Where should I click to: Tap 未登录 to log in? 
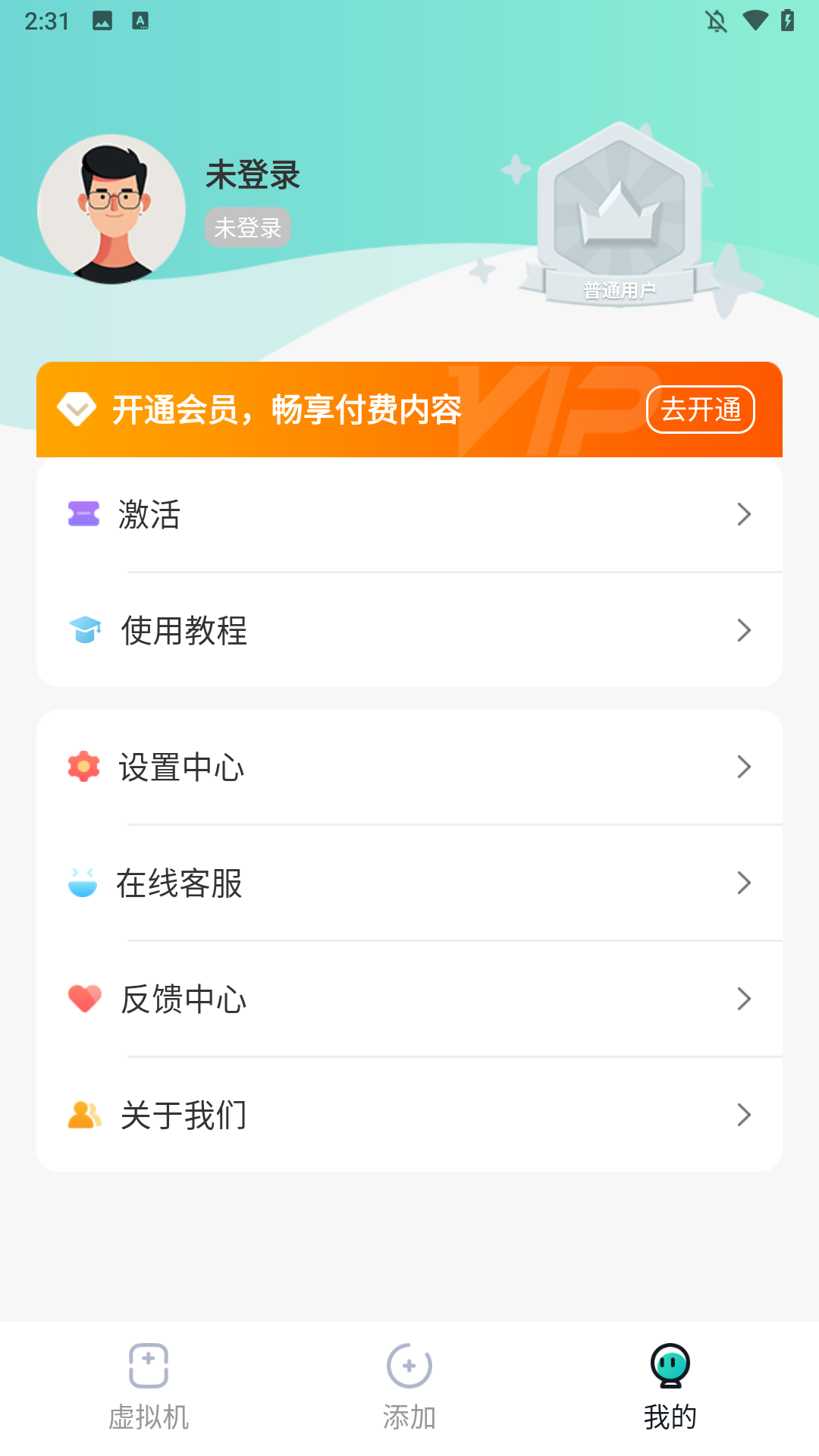[x=252, y=175]
